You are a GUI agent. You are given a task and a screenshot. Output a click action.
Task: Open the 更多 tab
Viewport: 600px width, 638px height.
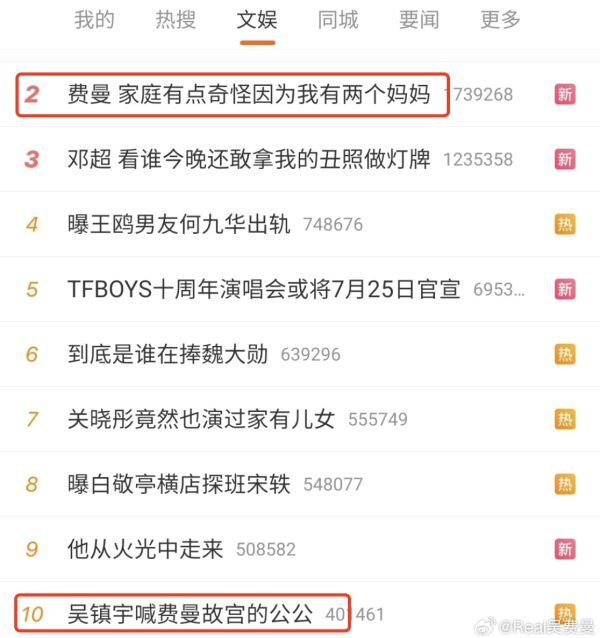(x=500, y=20)
